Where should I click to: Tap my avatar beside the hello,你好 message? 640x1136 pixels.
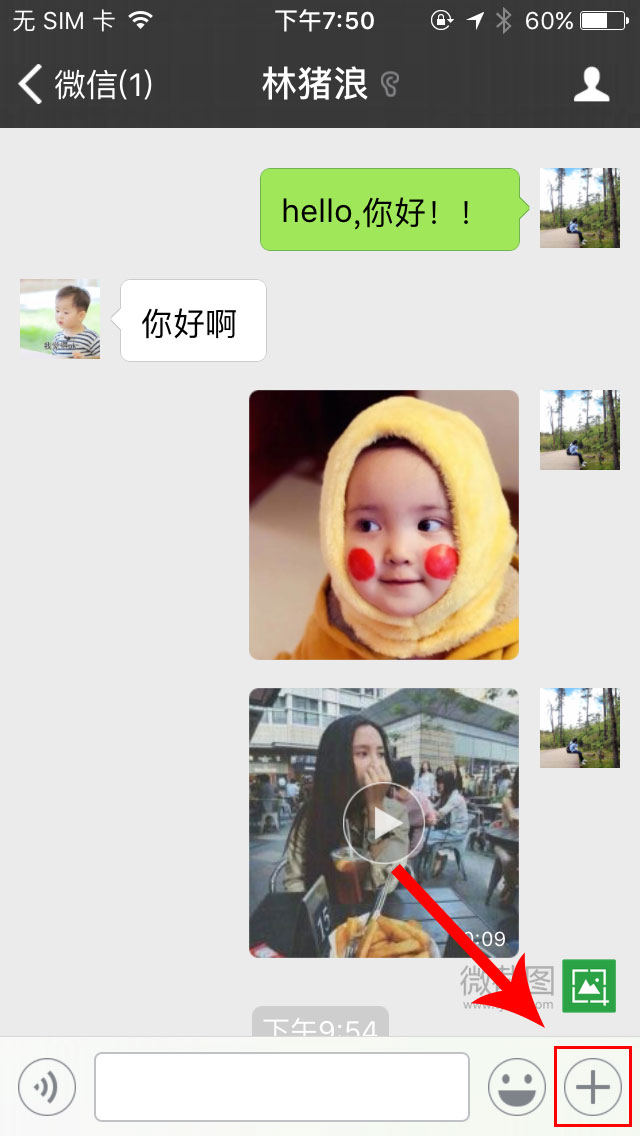pyautogui.click(x=580, y=208)
